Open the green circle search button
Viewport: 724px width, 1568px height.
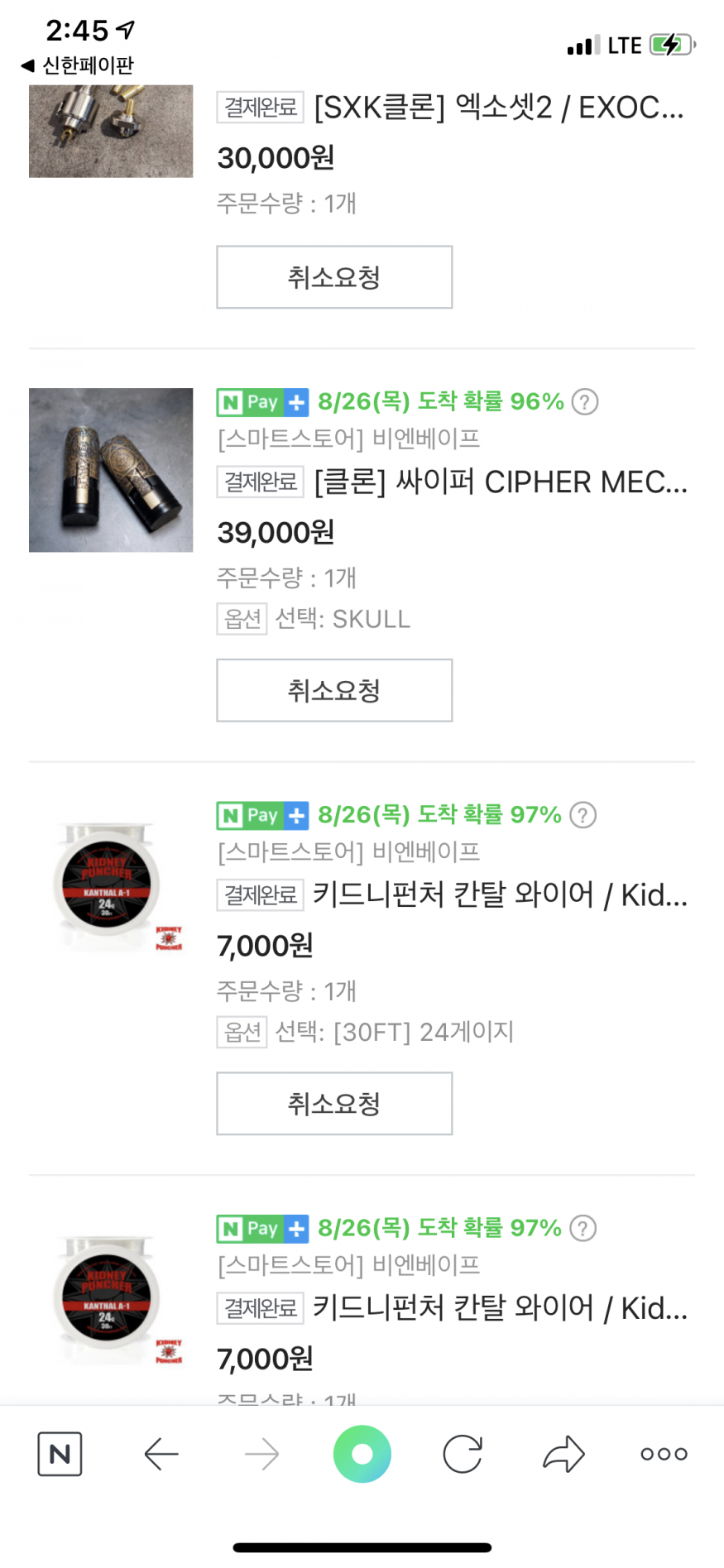pos(362,1454)
